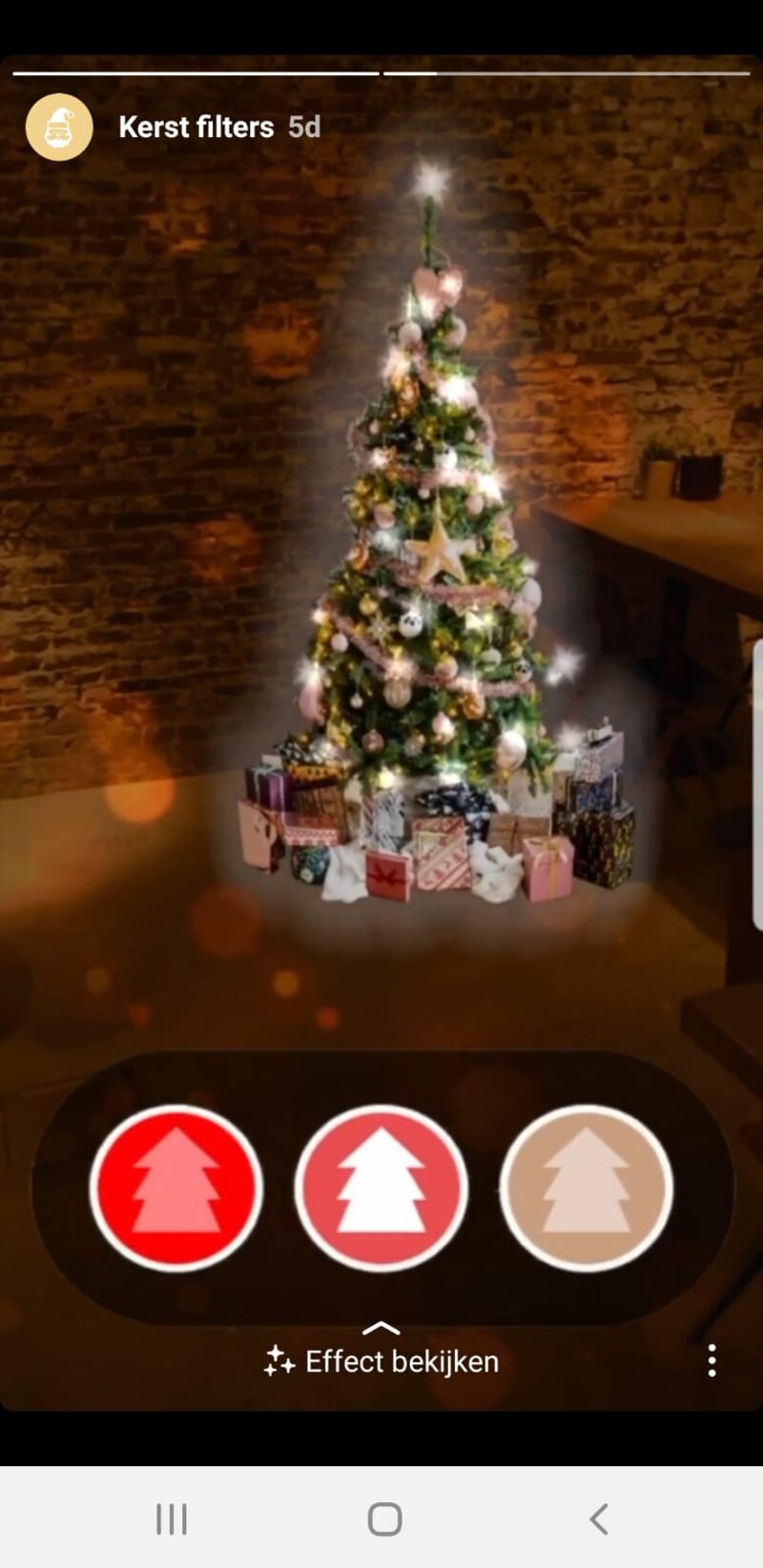This screenshot has width=763, height=1568.
Task: Open the recent apps view
Action: click(x=172, y=1518)
